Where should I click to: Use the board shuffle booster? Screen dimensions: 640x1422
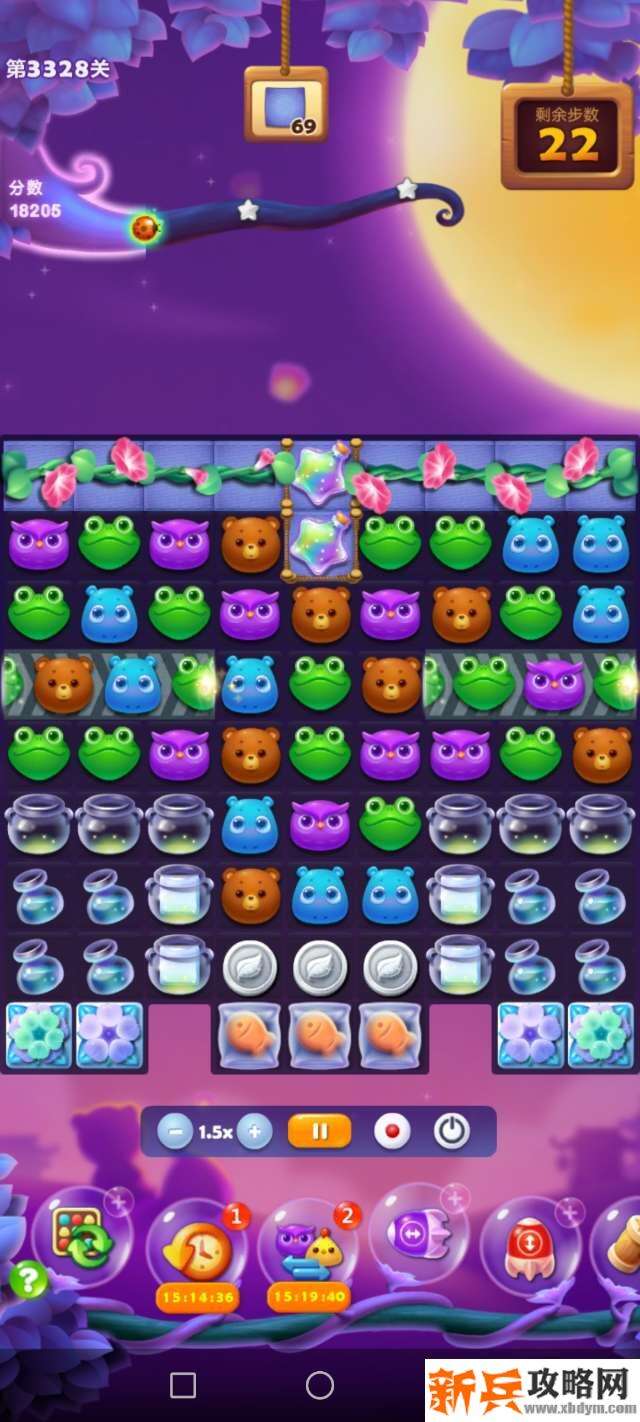tap(82, 1237)
